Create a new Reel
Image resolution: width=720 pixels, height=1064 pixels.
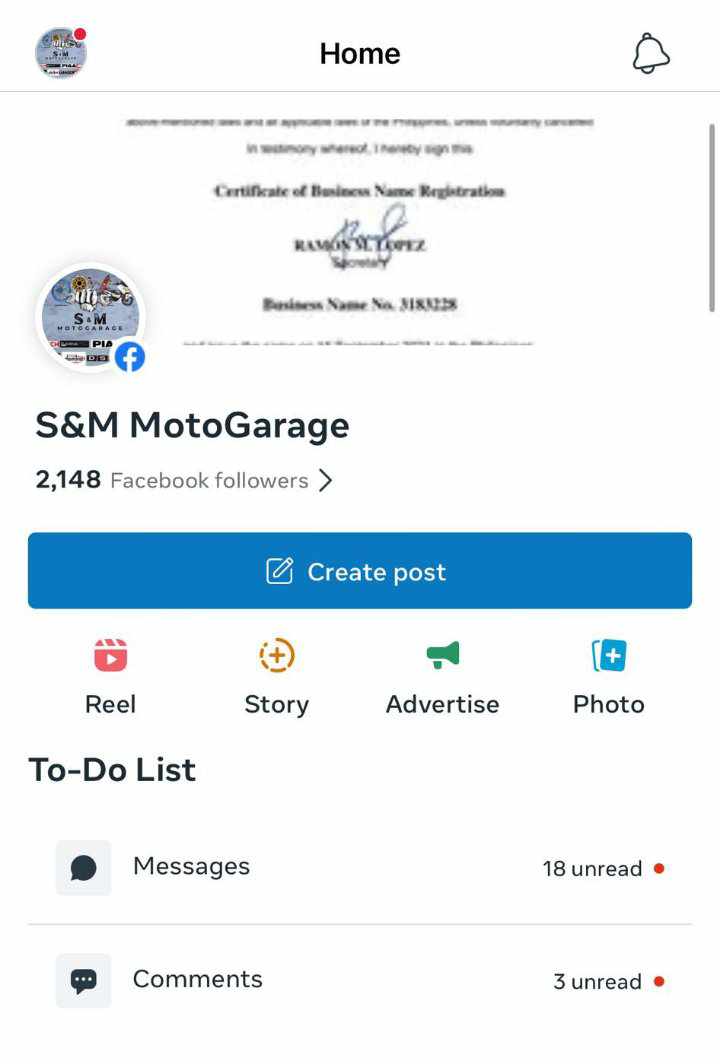click(110, 677)
